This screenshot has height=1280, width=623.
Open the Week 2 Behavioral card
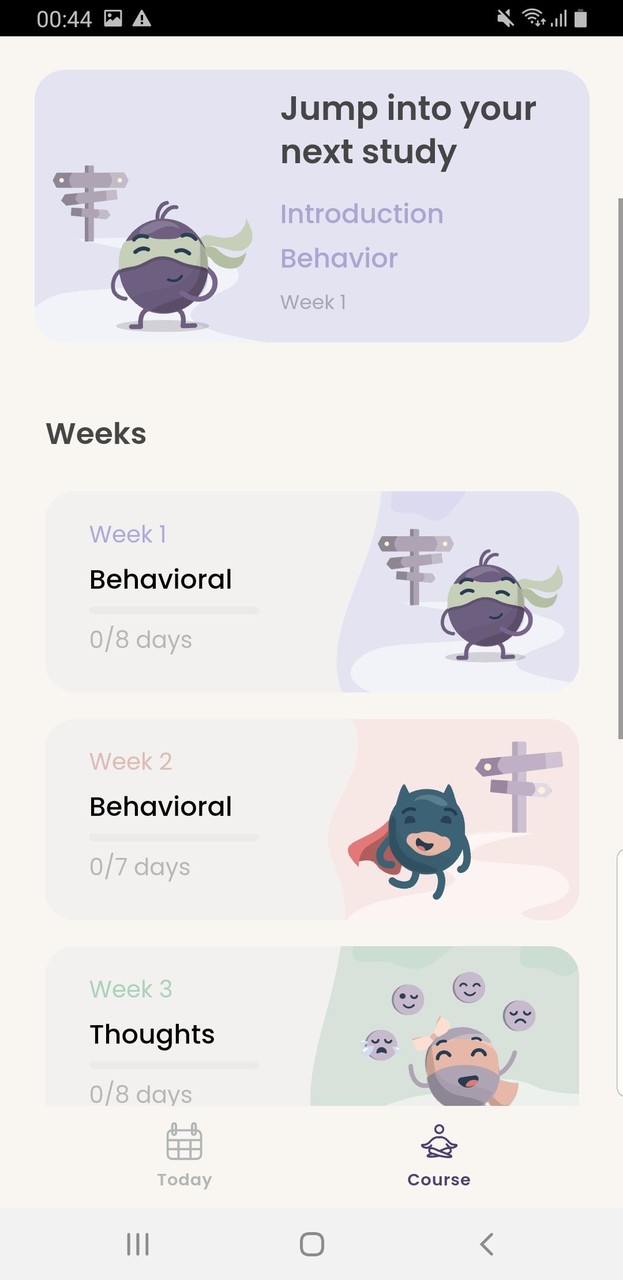click(x=311, y=819)
